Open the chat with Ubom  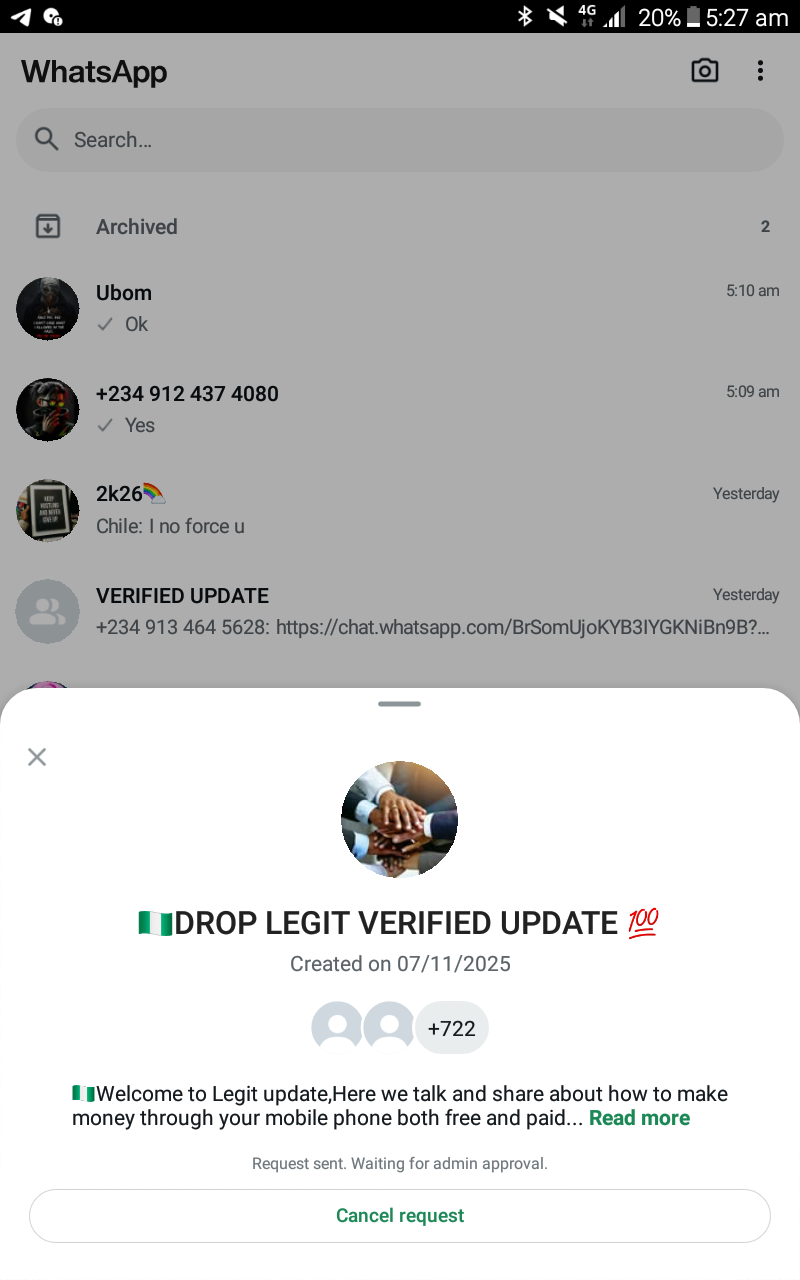tap(400, 308)
